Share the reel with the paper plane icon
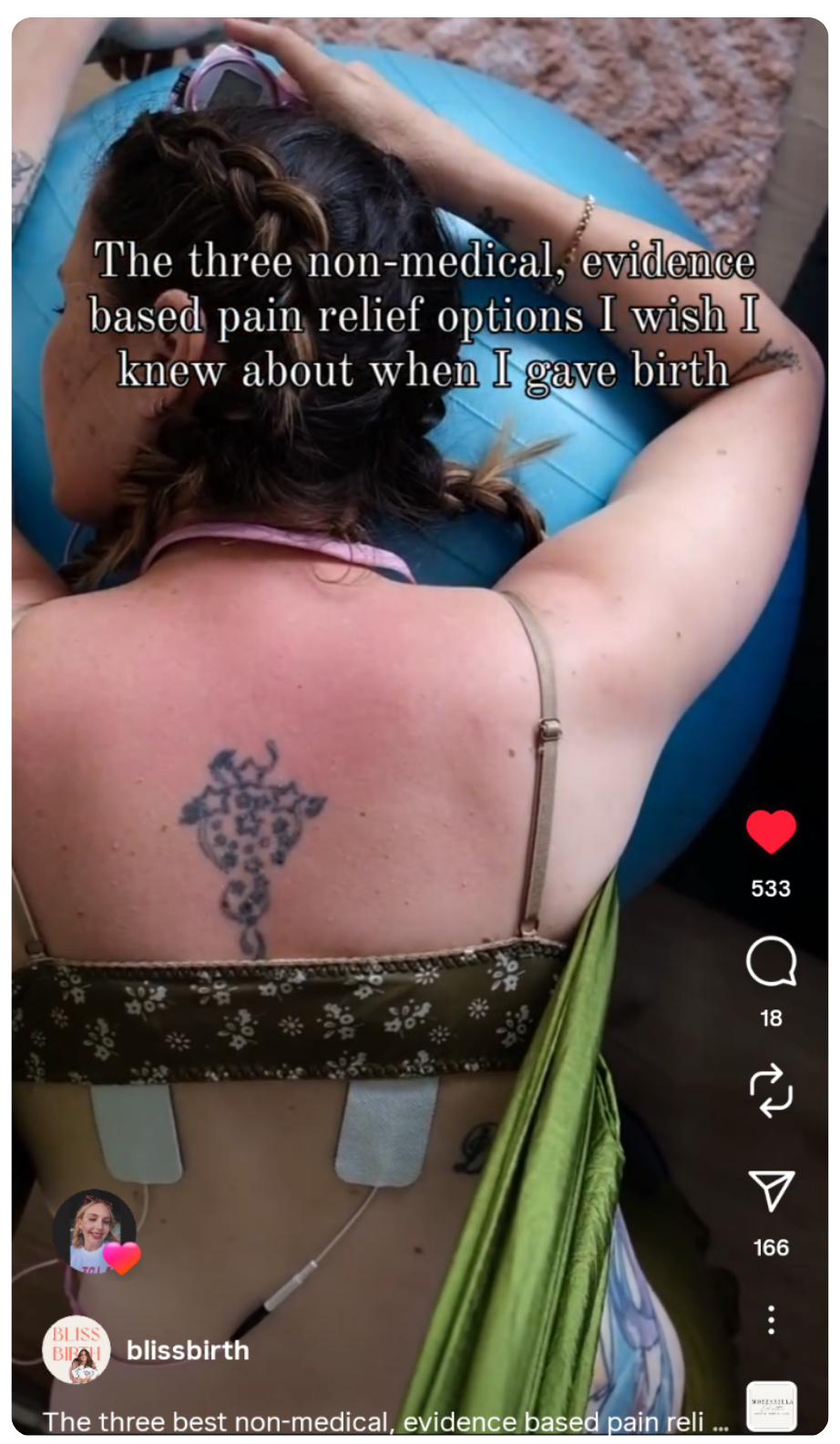The width and height of the screenshot is (840, 1444). [x=771, y=1190]
